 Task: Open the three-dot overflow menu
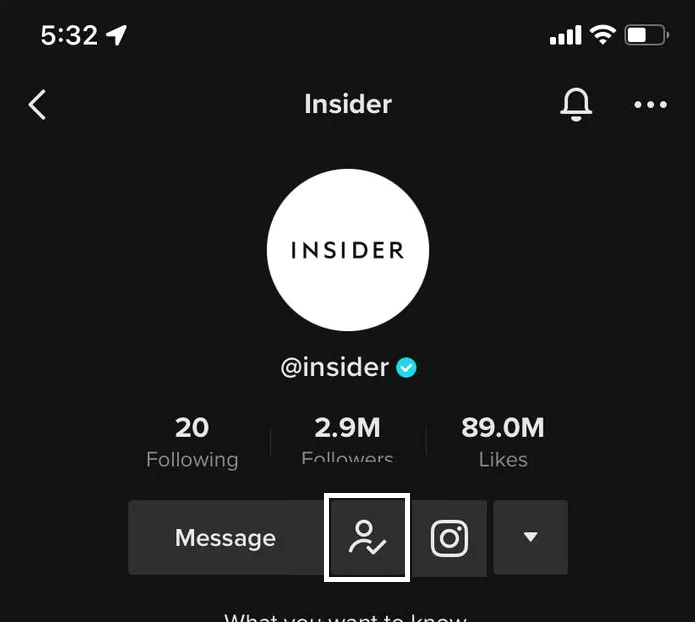650,104
